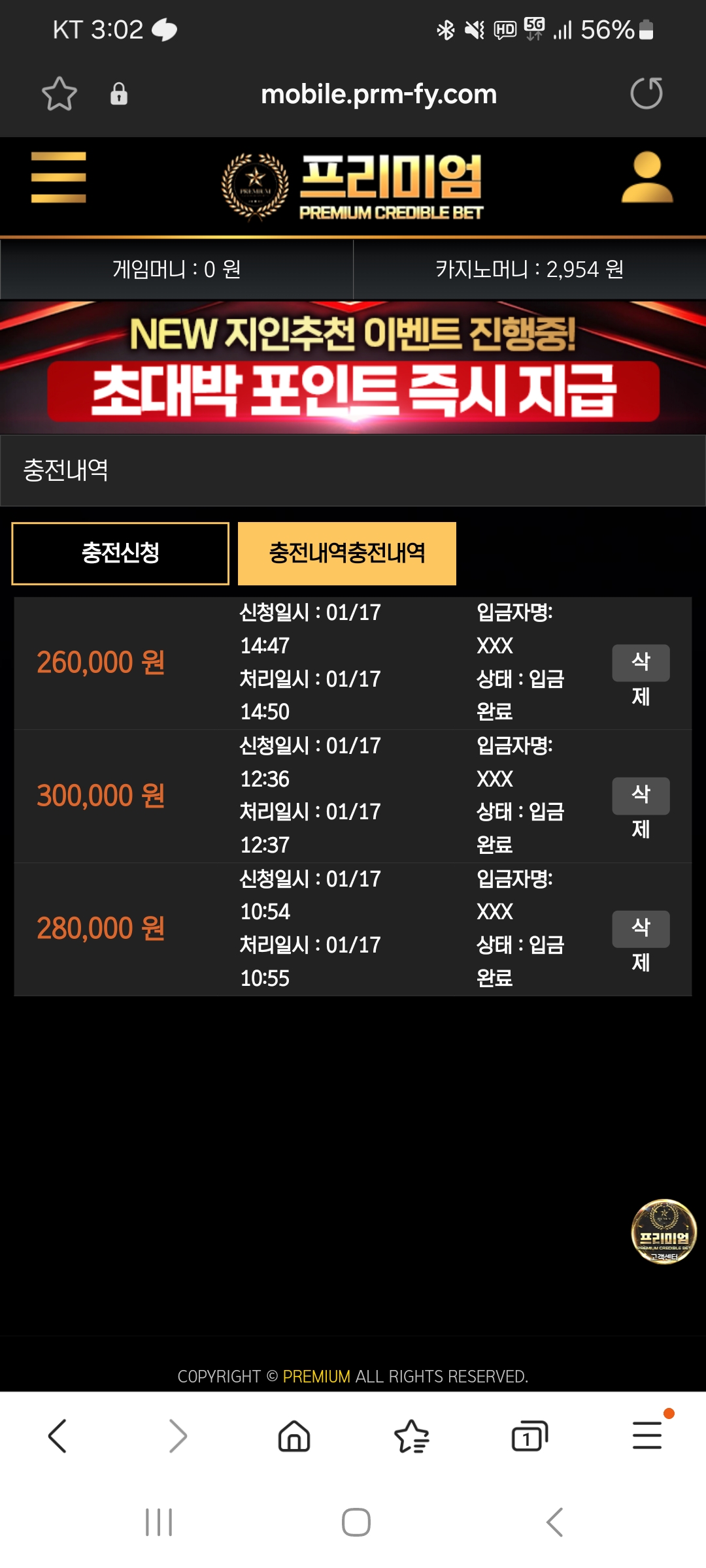The width and height of the screenshot is (706, 1568).
Task: Open the floating customer center button
Action: point(664,1232)
